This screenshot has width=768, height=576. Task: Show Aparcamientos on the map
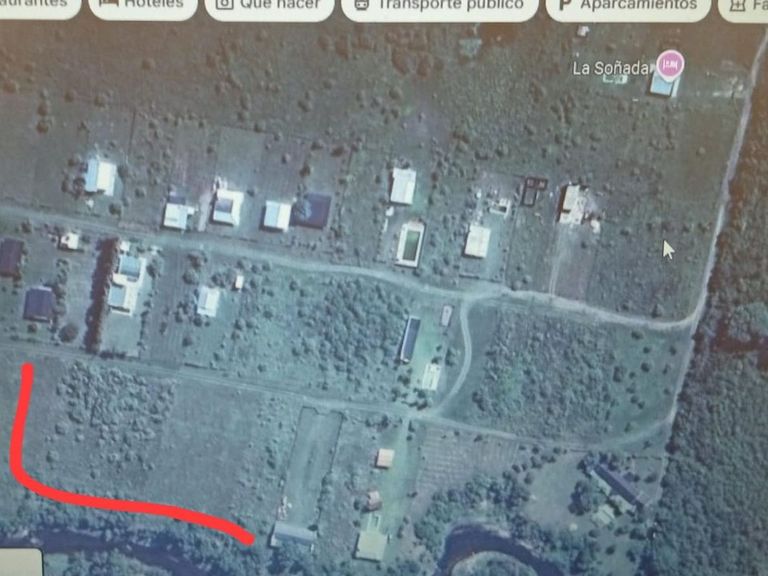(628, 7)
